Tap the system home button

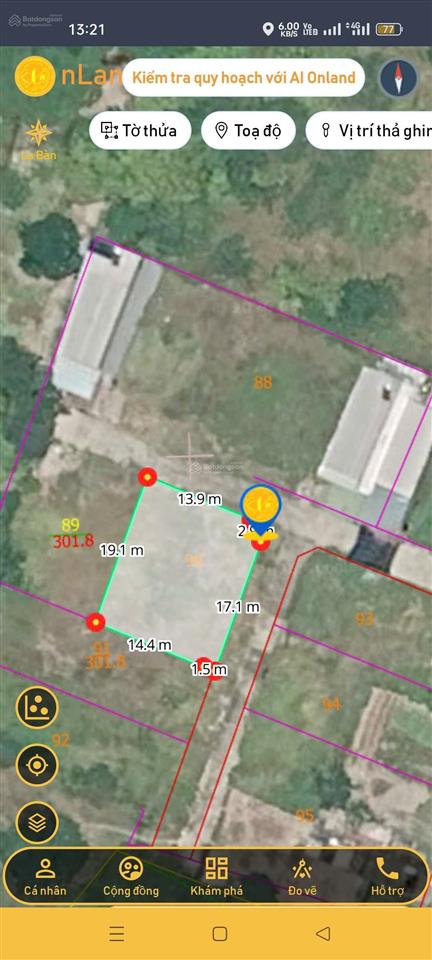click(220, 934)
